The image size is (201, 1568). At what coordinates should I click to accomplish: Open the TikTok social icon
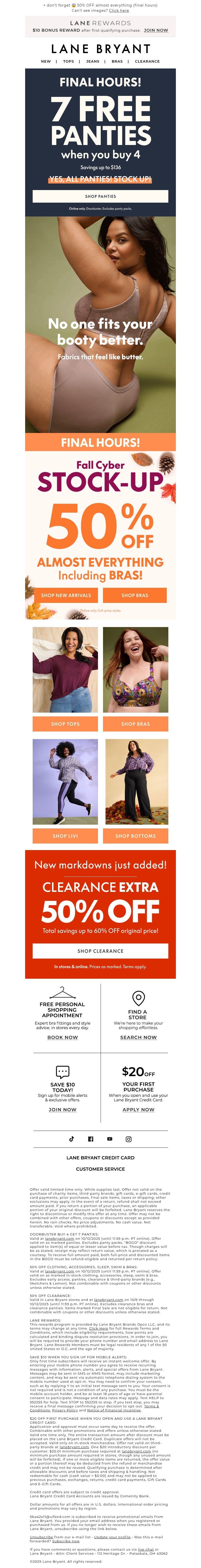click(x=72, y=1138)
